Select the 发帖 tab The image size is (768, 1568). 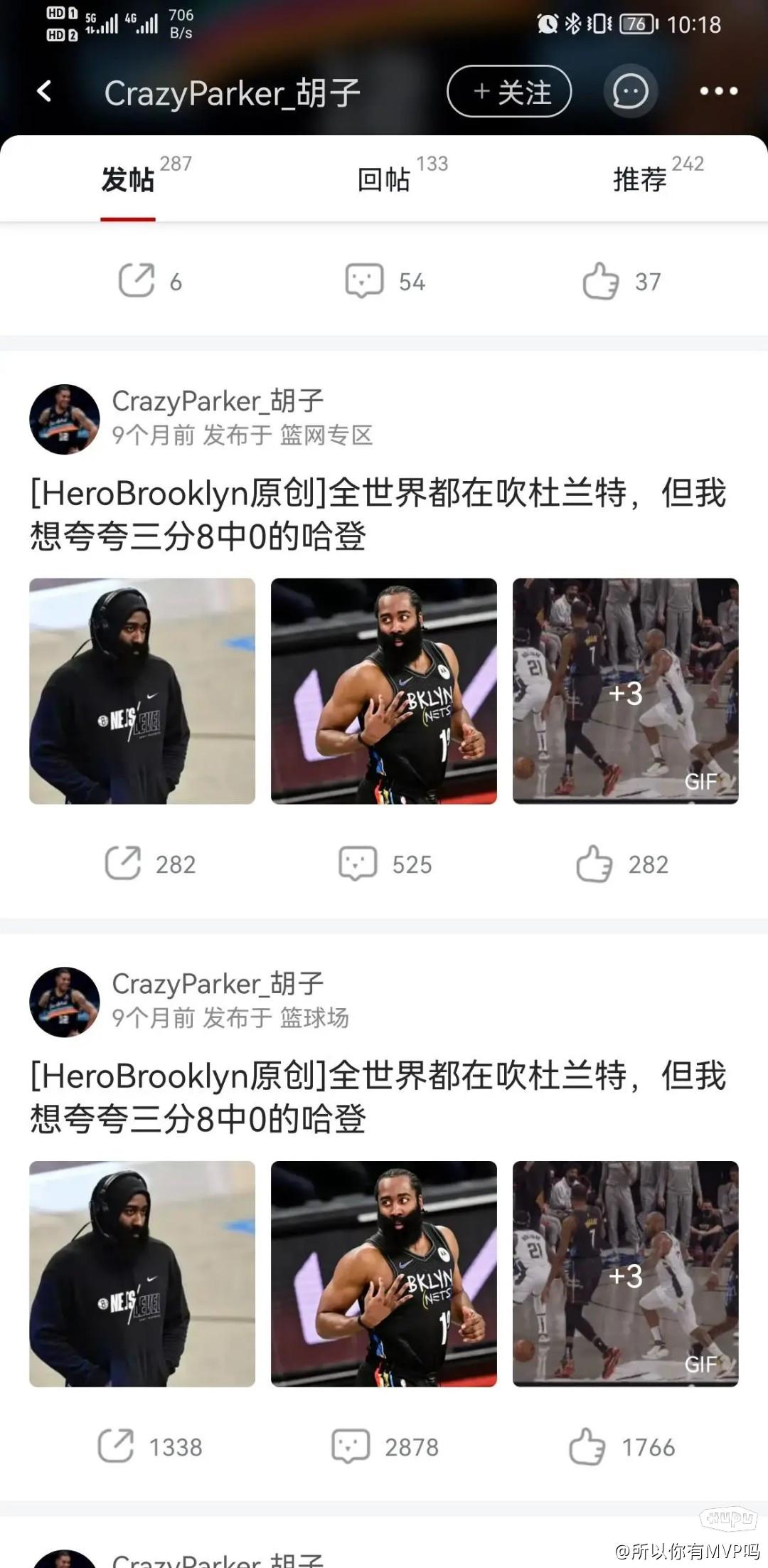128,179
